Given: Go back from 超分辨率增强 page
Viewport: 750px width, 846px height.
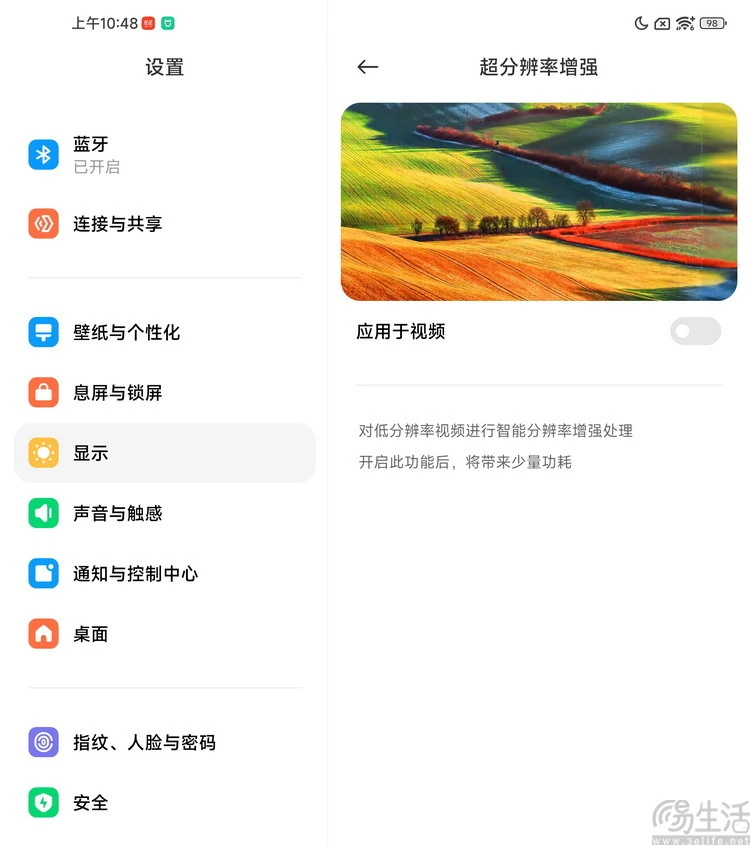Looking at the screenshot, I should tap(368, 67).
